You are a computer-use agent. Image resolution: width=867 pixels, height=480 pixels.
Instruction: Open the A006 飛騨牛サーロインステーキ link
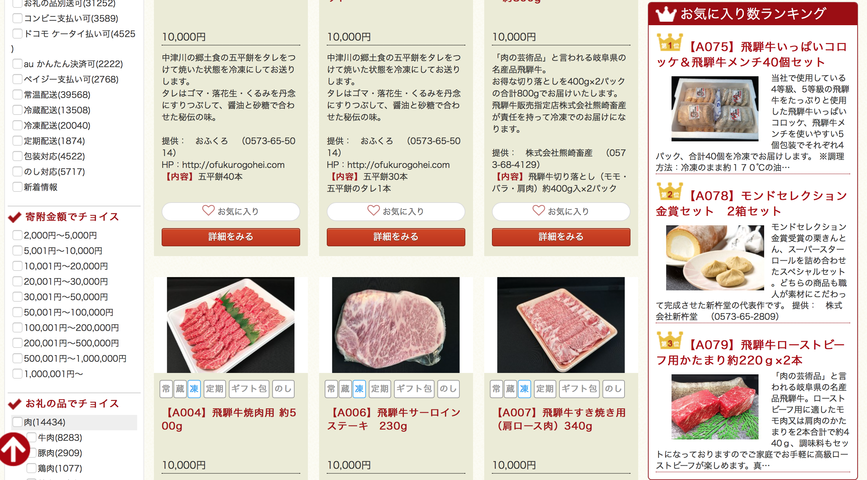click(x=394, y=419)
